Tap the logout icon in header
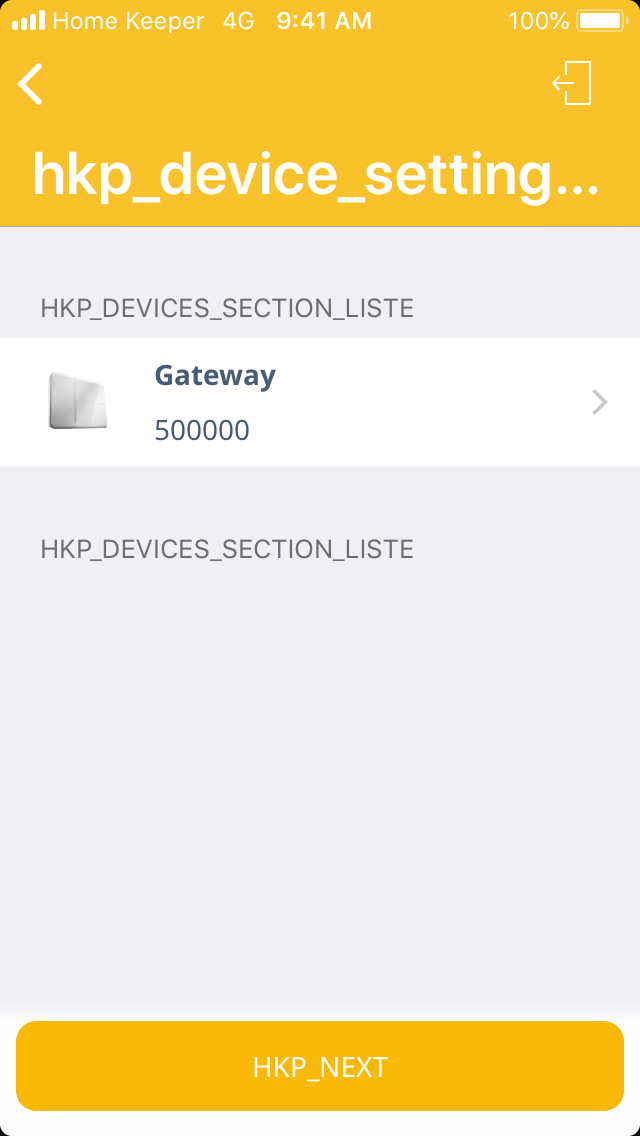The width and height of the screenshot is (640, 1136). click(573, 83)
